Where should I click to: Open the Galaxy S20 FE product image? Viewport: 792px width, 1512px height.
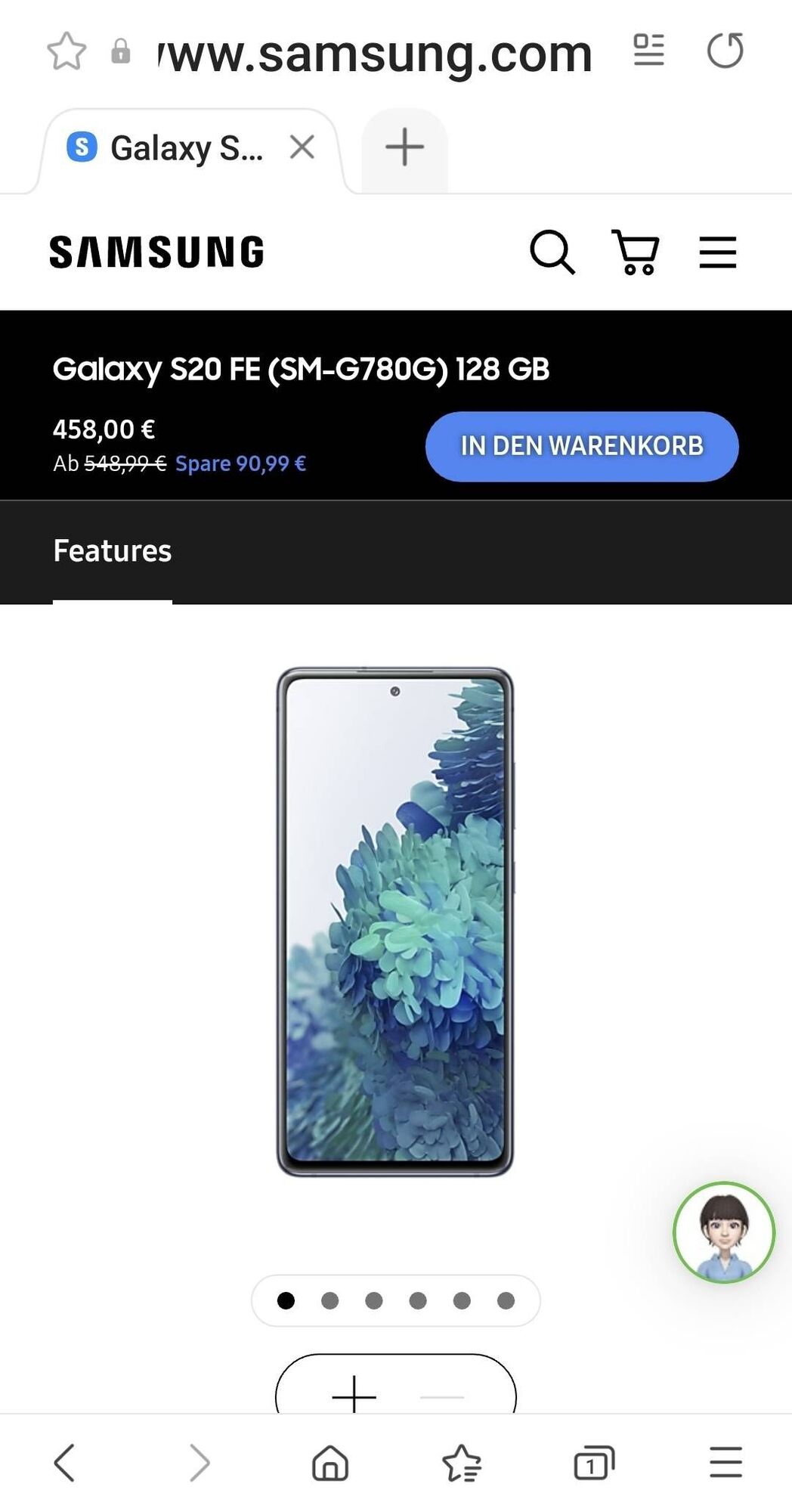(394, 922)
